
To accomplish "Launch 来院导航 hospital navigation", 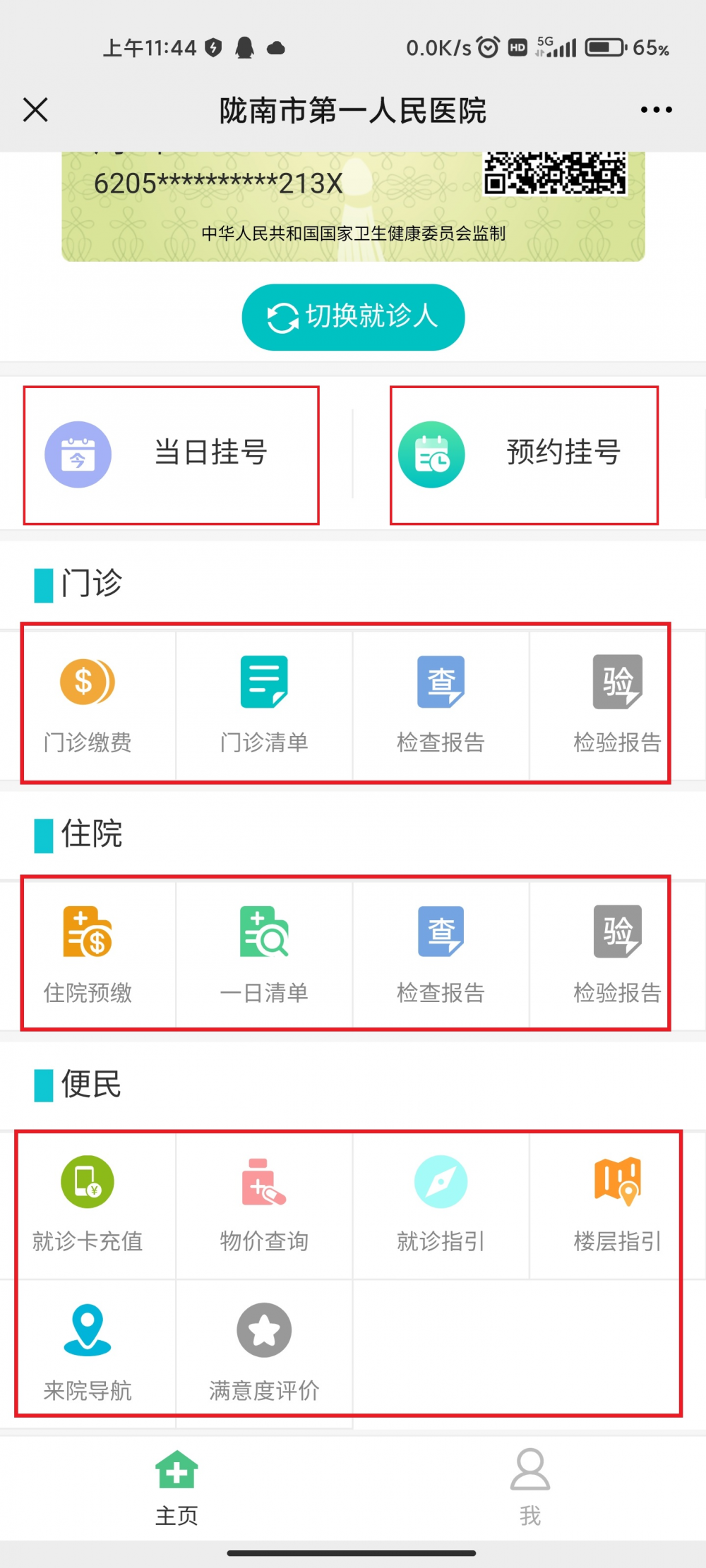I will [x=88, y=1352].
